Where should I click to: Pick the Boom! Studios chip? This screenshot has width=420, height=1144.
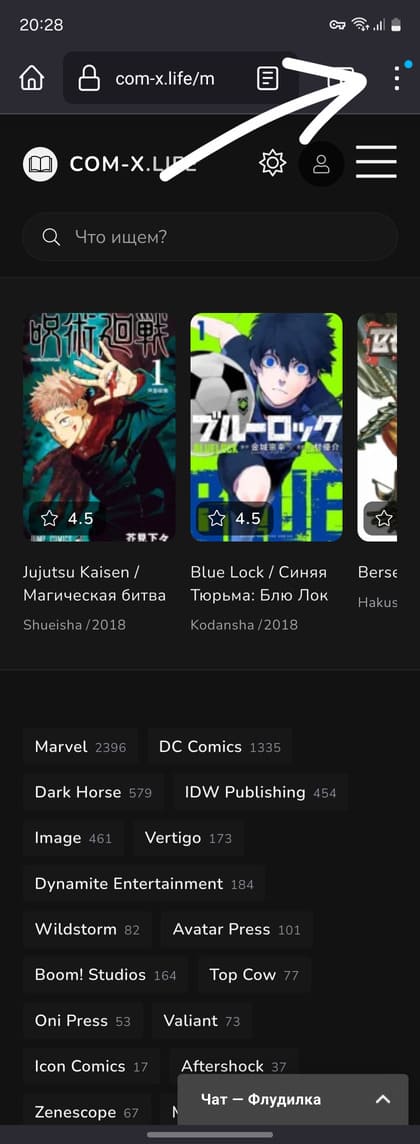(105, 975)
